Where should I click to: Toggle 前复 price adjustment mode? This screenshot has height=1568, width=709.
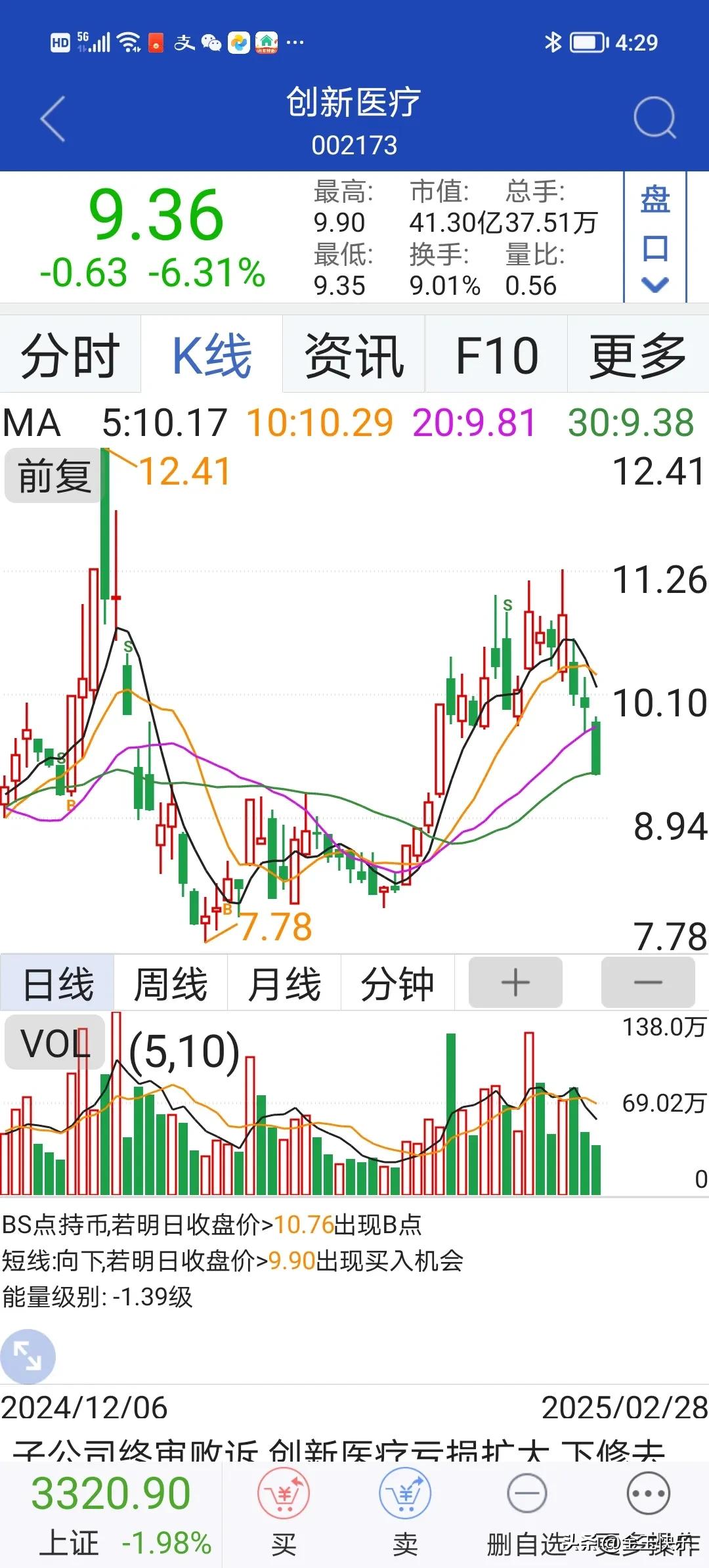click(x=53, y=474)
